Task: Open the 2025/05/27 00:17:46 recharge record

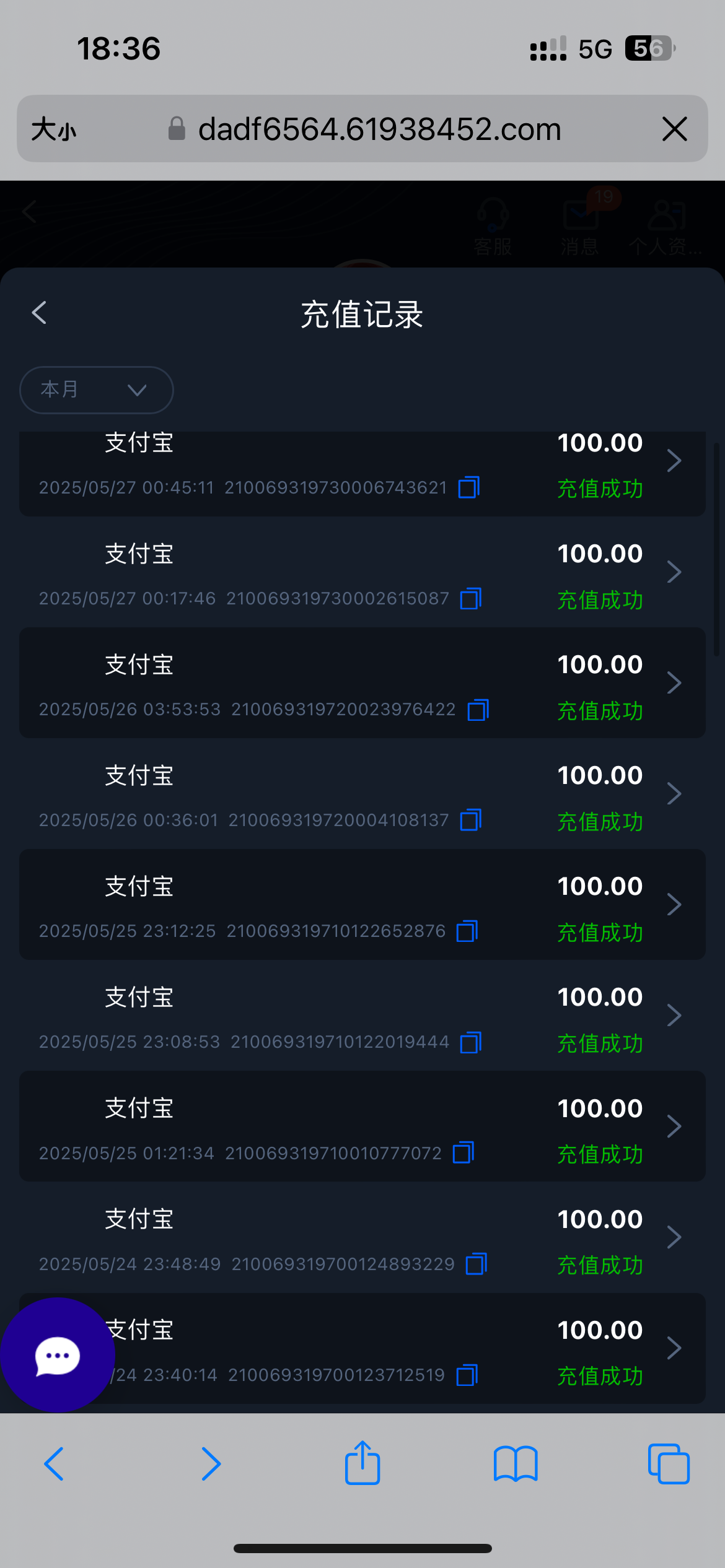Action: pyautogui.click(x=362, y=572)
